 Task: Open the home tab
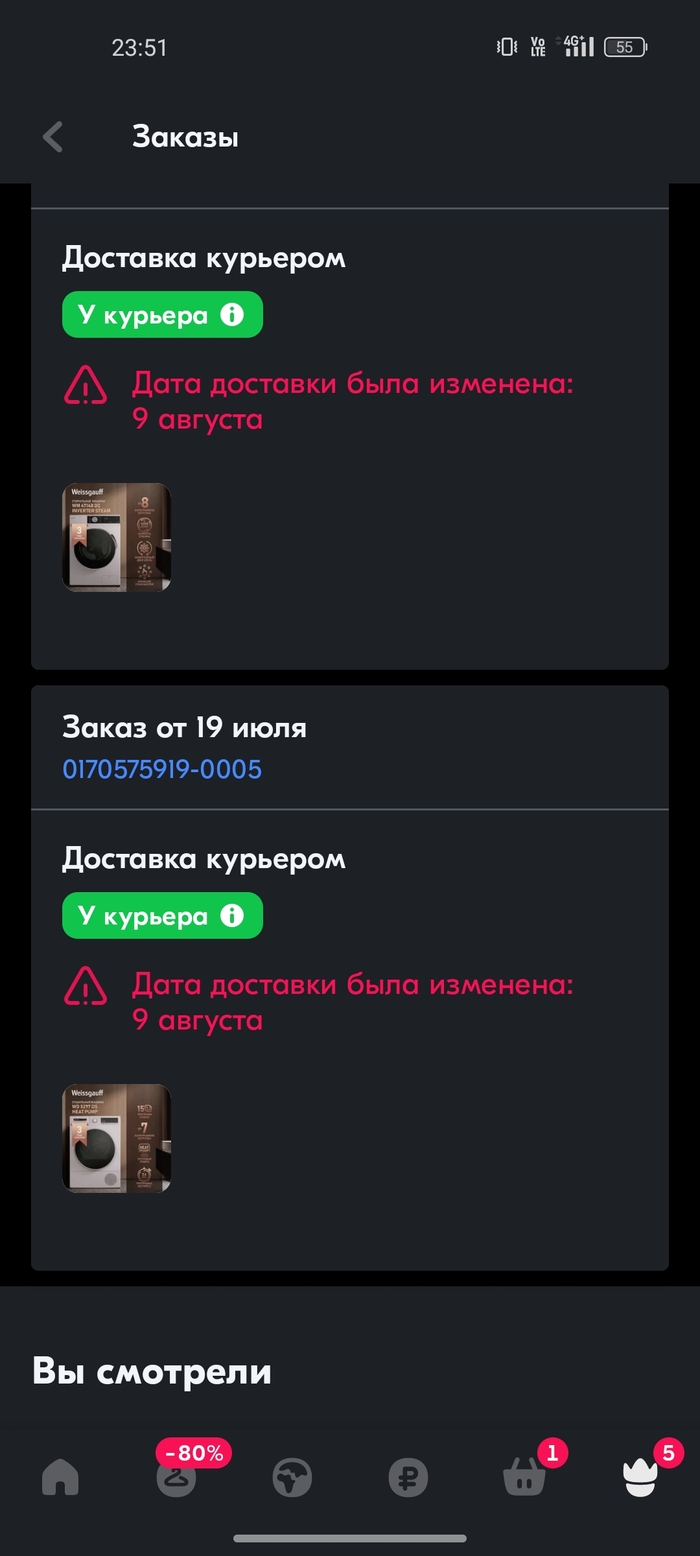coord(60,1476)
